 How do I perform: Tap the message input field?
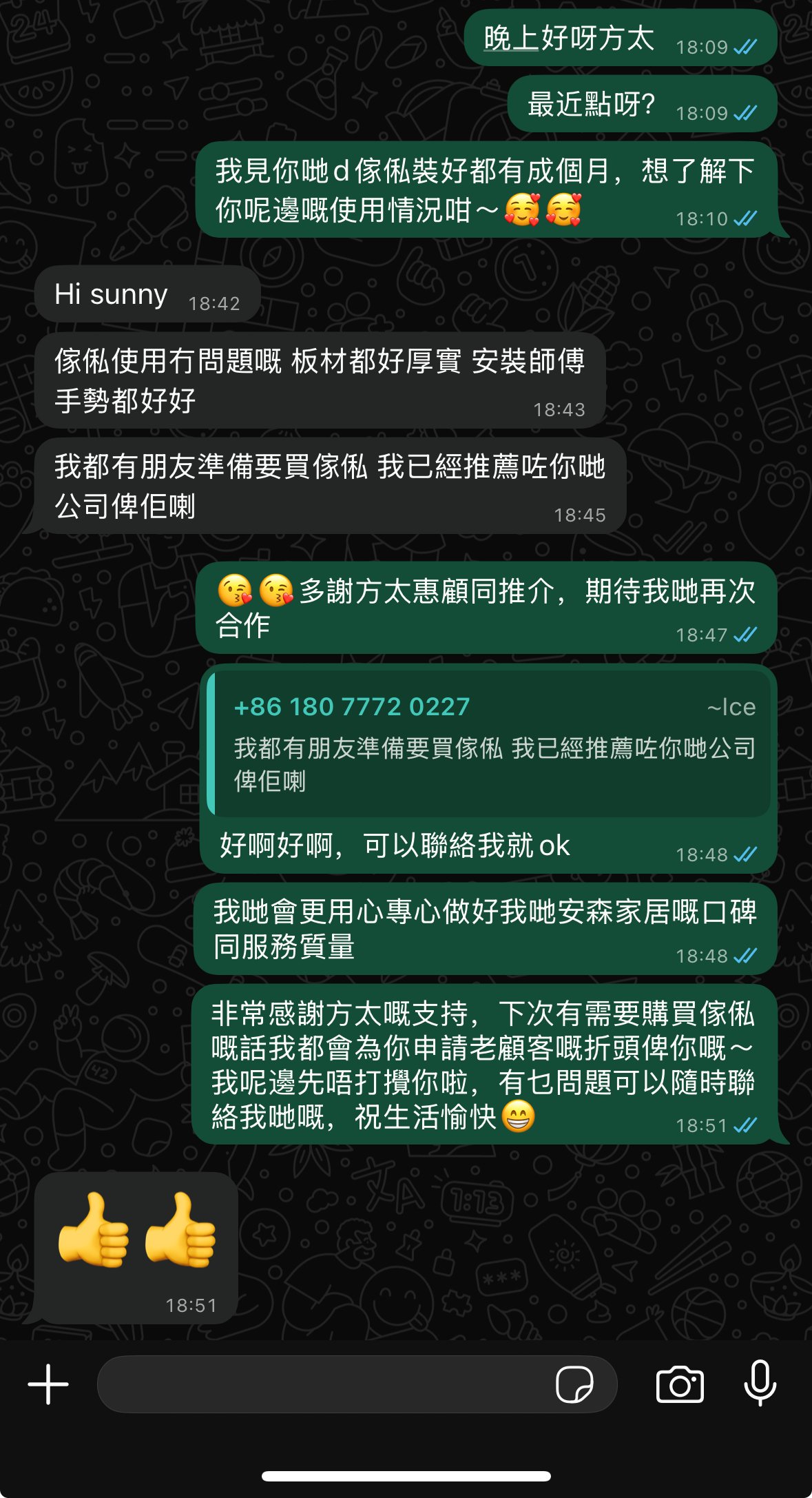click(x=324, y=1384)
